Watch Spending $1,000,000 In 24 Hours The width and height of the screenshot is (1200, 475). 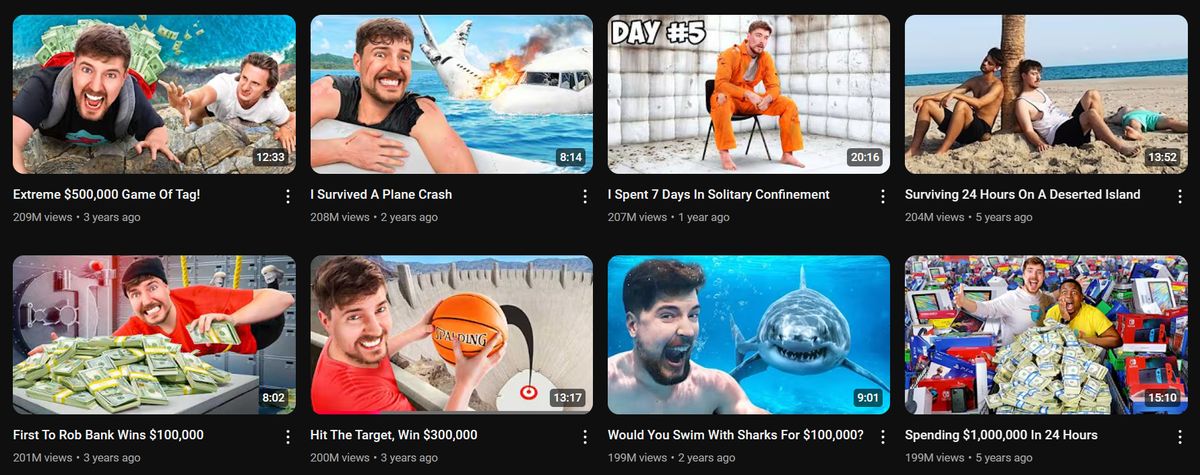click(1046, 335)
